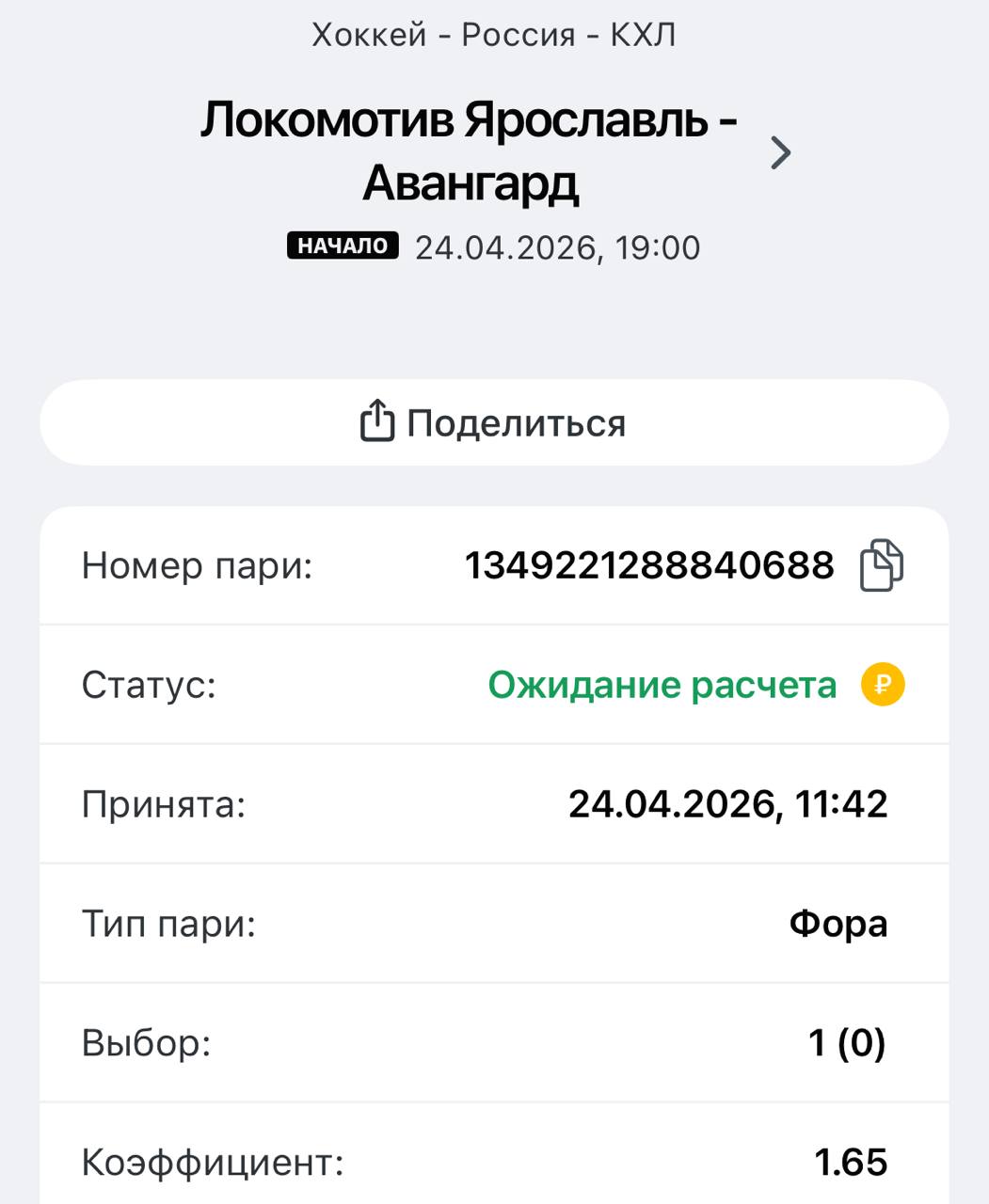Copy the bet number
This screenshot has width=989, height=1204.
pyautogui.click(x=882, y=565)
